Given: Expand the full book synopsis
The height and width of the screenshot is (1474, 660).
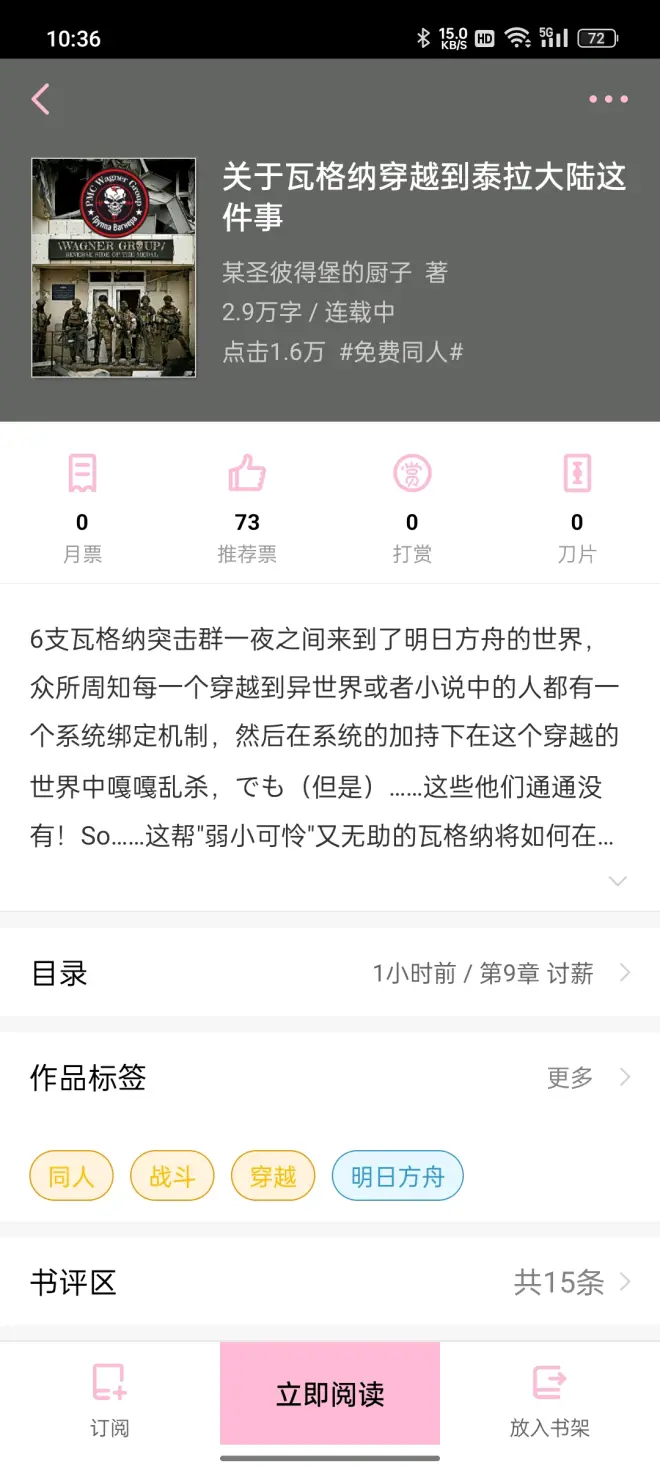Looking at the screenshot, I should coord(618,881).
